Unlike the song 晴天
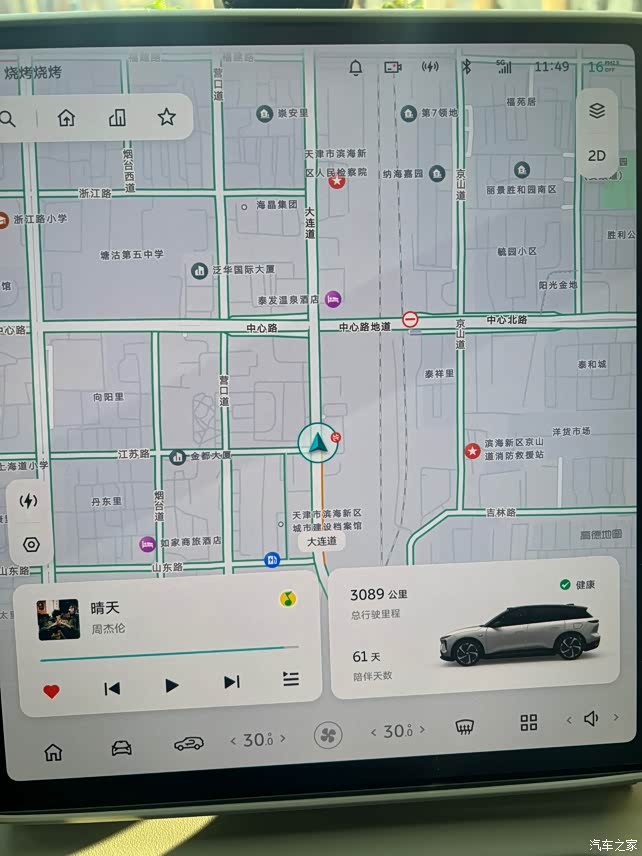 (x=52, y=690)
